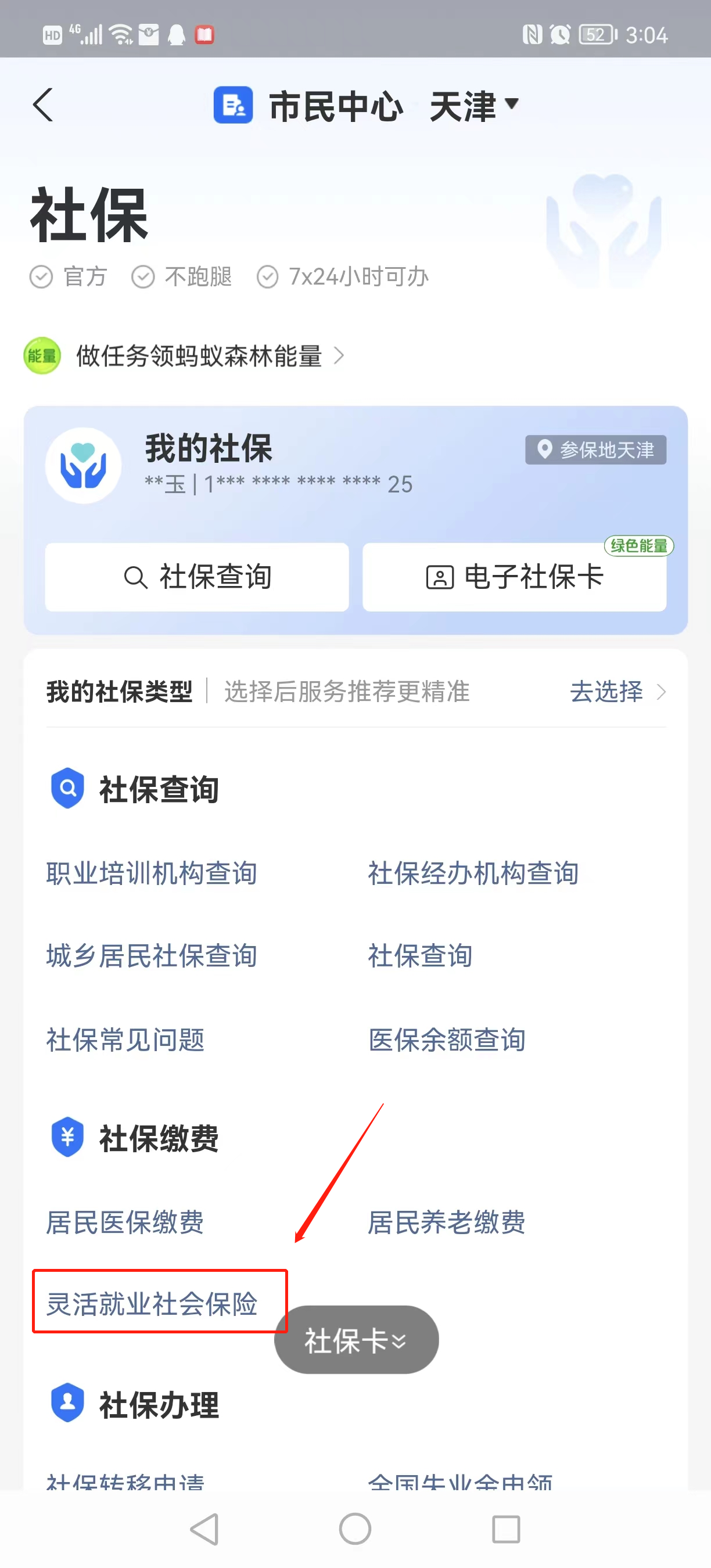Open 社保查询 link beside 城乡居民社保查询
The image size is (711, 1568).
click(x=420, y=956)
